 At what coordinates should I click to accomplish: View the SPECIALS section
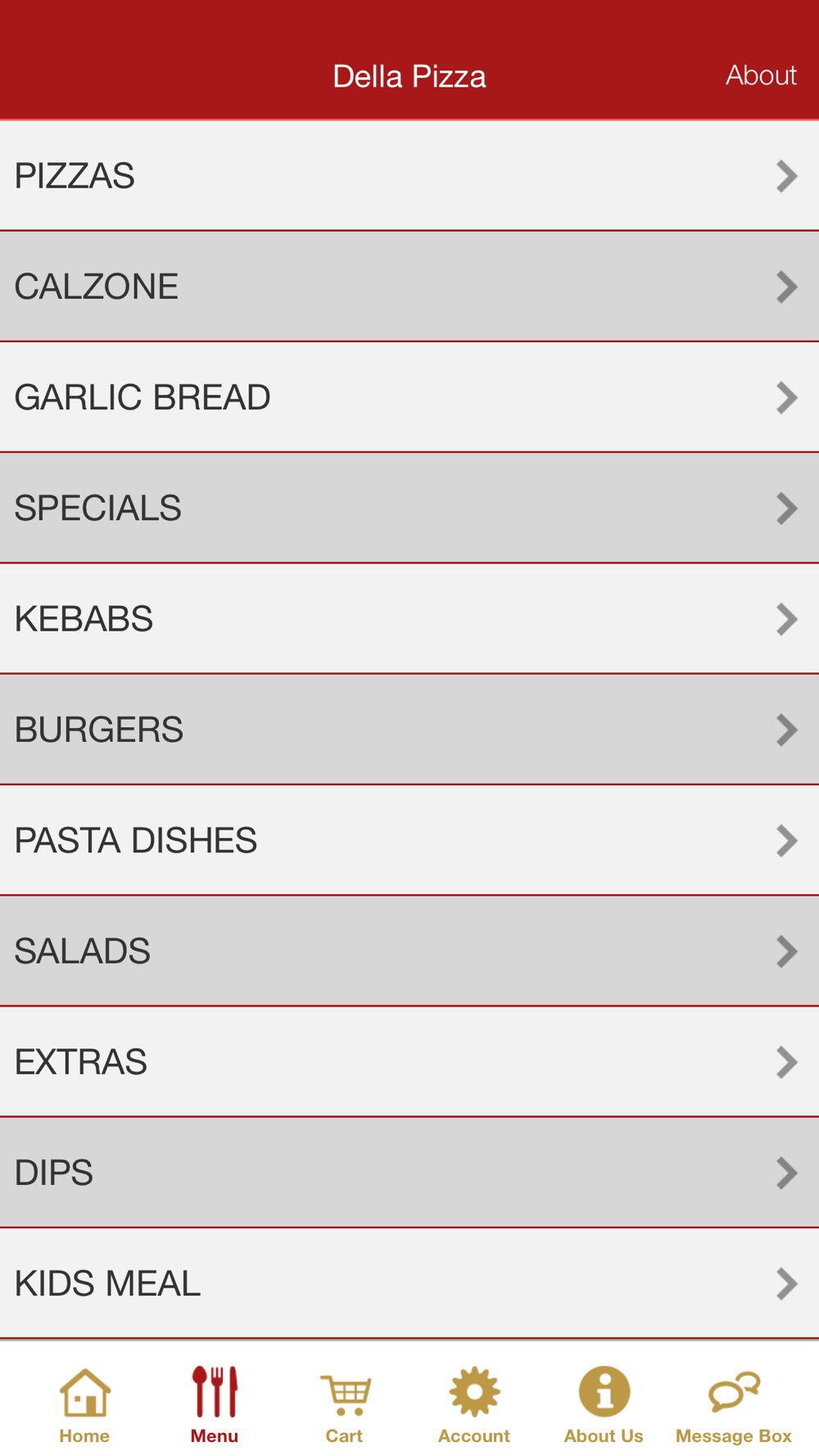[x=409, y=508]
